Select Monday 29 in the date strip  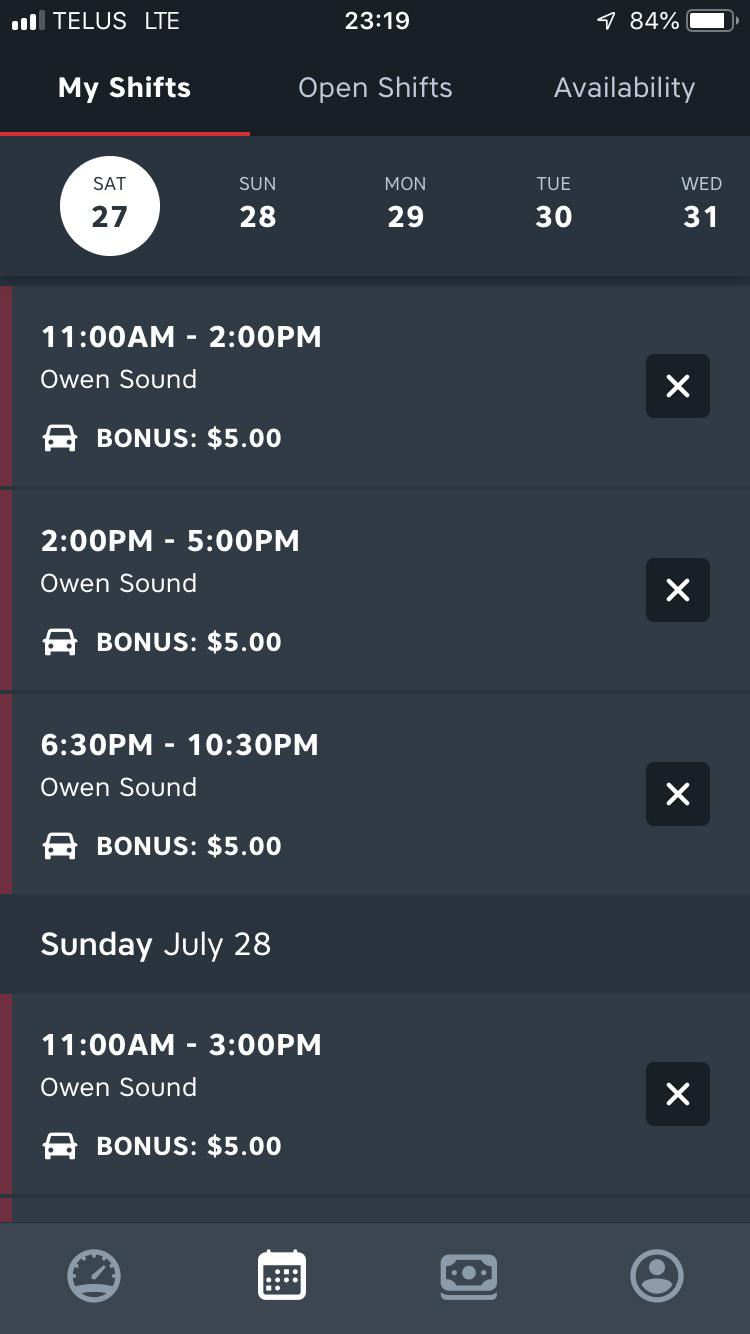point(406,205)
